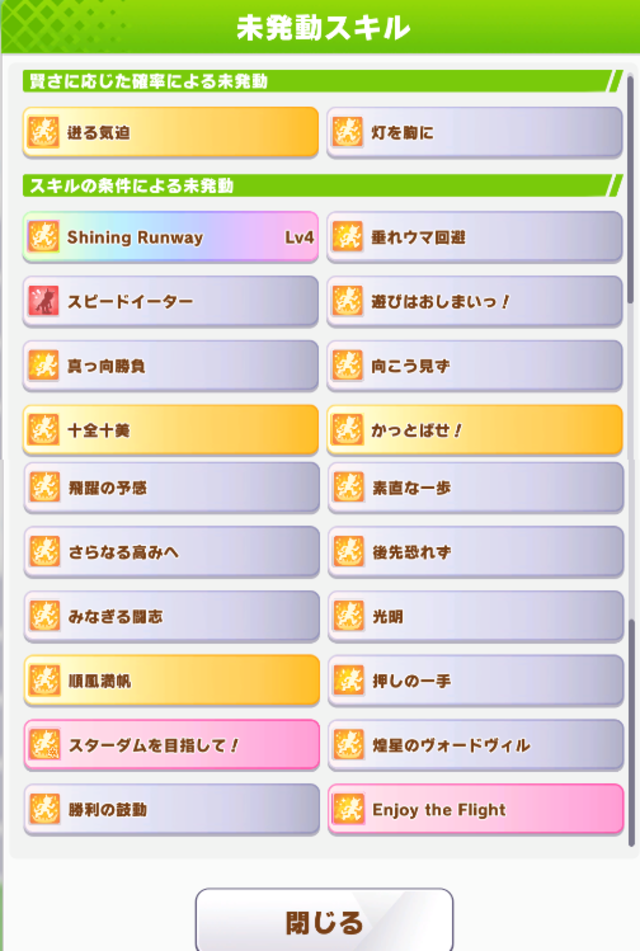Select the 真っ向勝負 skill
This screenshot has width=640, height=951.
[171, 366]
